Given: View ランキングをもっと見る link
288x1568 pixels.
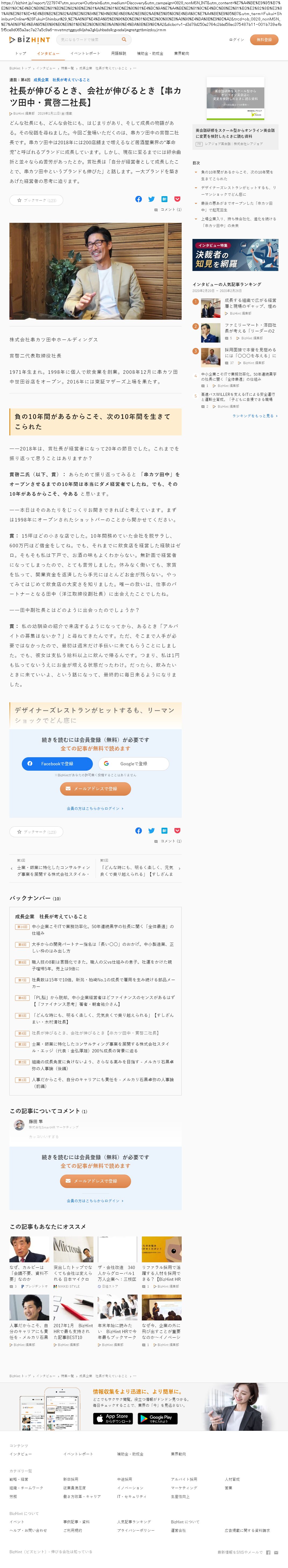Looking at the screenshot, I should click(x=255, y=416).
